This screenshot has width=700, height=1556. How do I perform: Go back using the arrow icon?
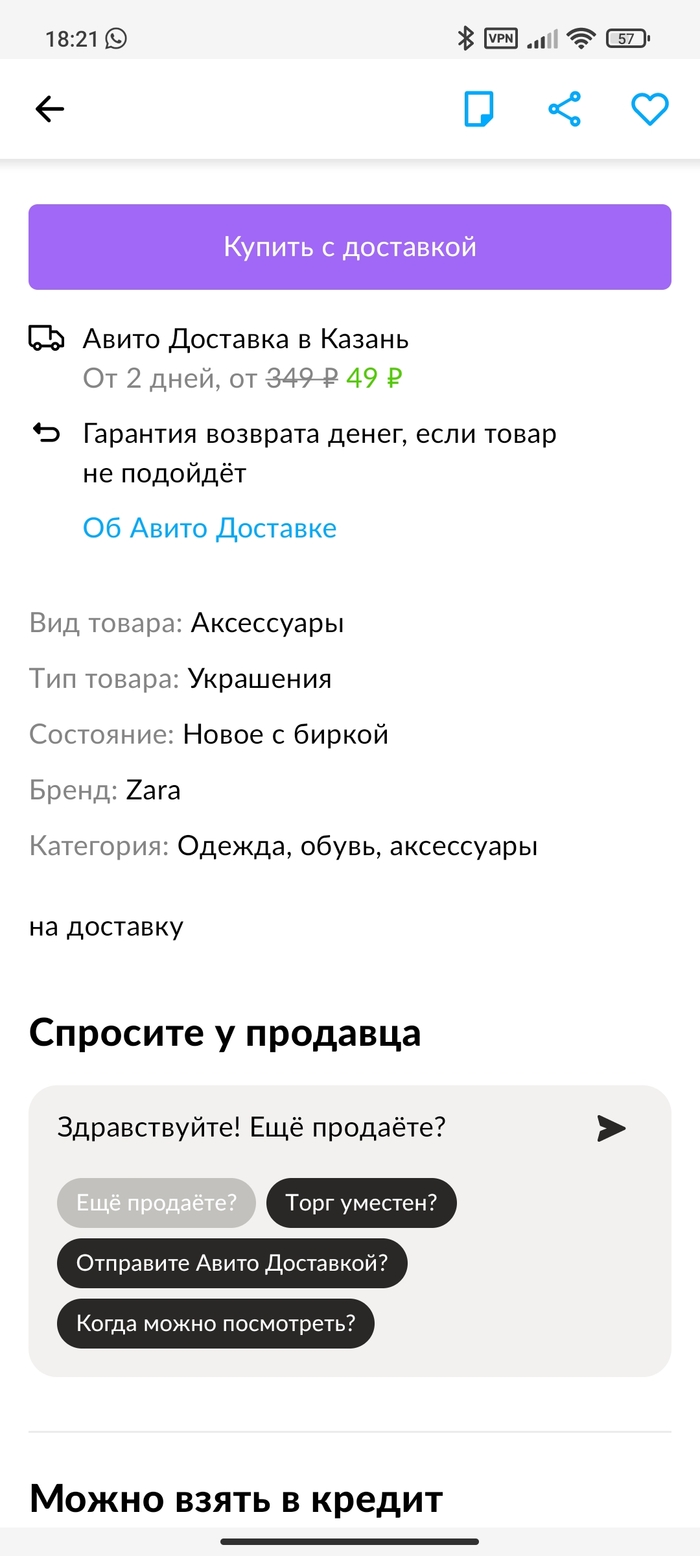pos(49,109)
